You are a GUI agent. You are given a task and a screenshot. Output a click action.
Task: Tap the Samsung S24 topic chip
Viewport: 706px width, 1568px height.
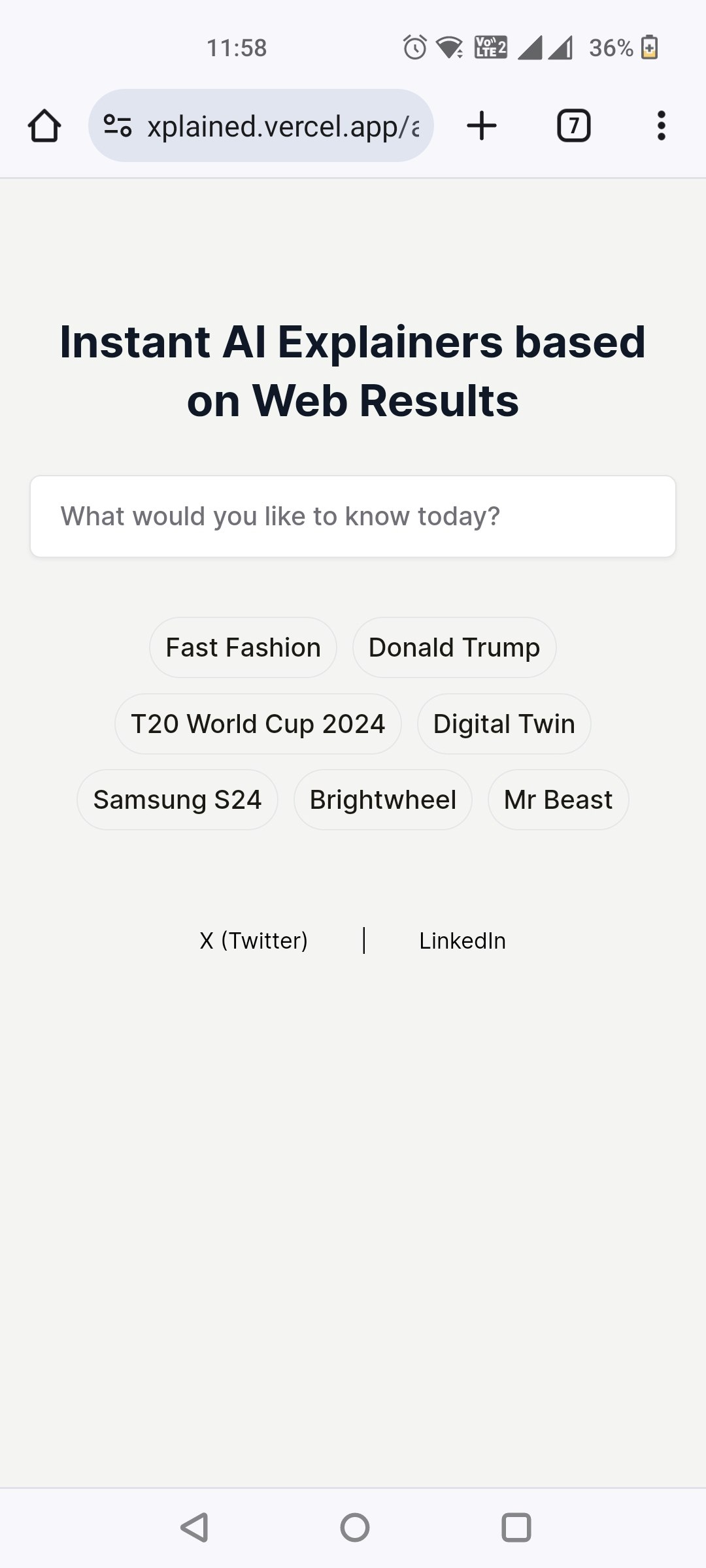tap(177, 800)
